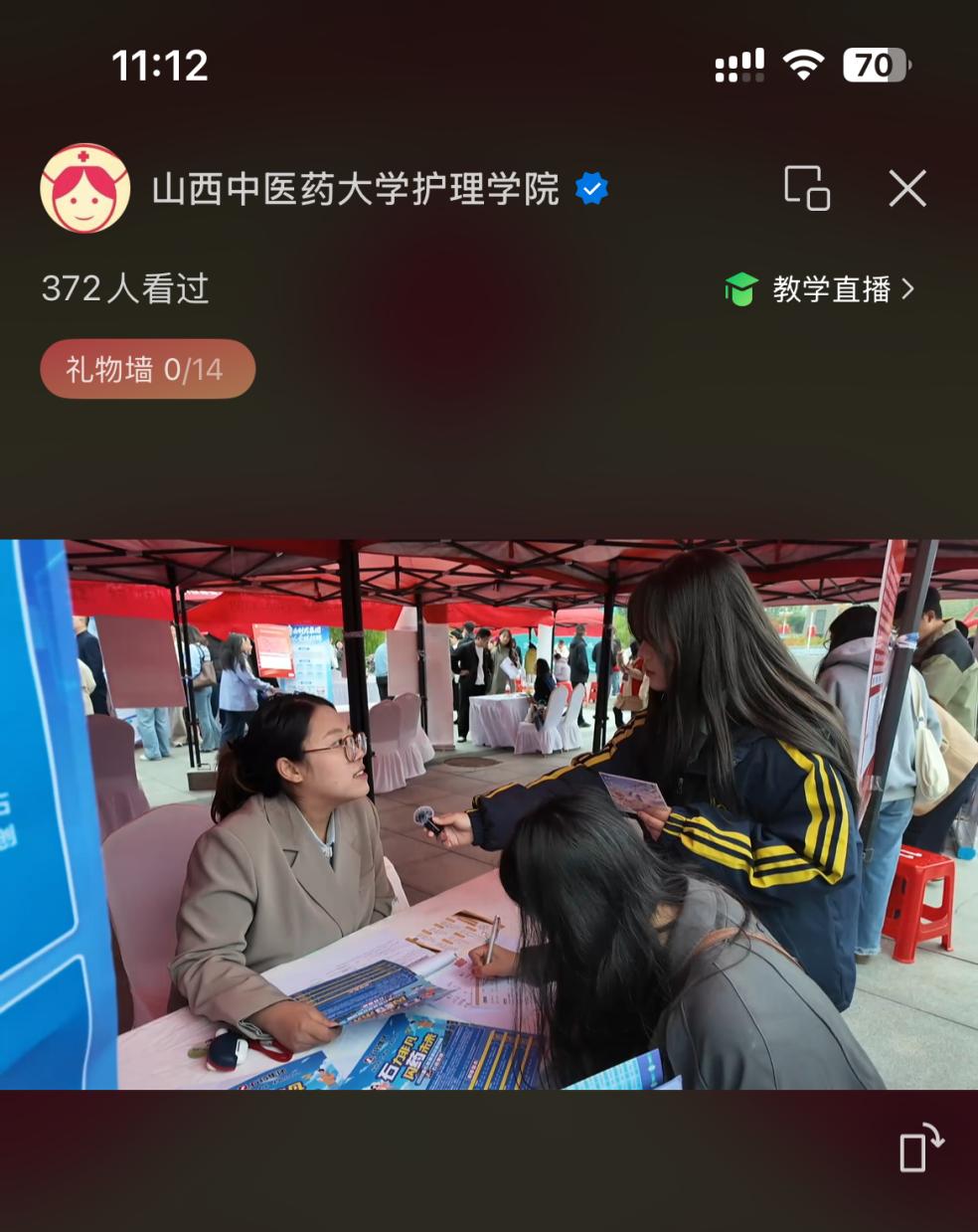The width and height of the screenshot is (978, 1232).
Task: Minimize the stream to a floating window
Action: [x=806, y=188]
